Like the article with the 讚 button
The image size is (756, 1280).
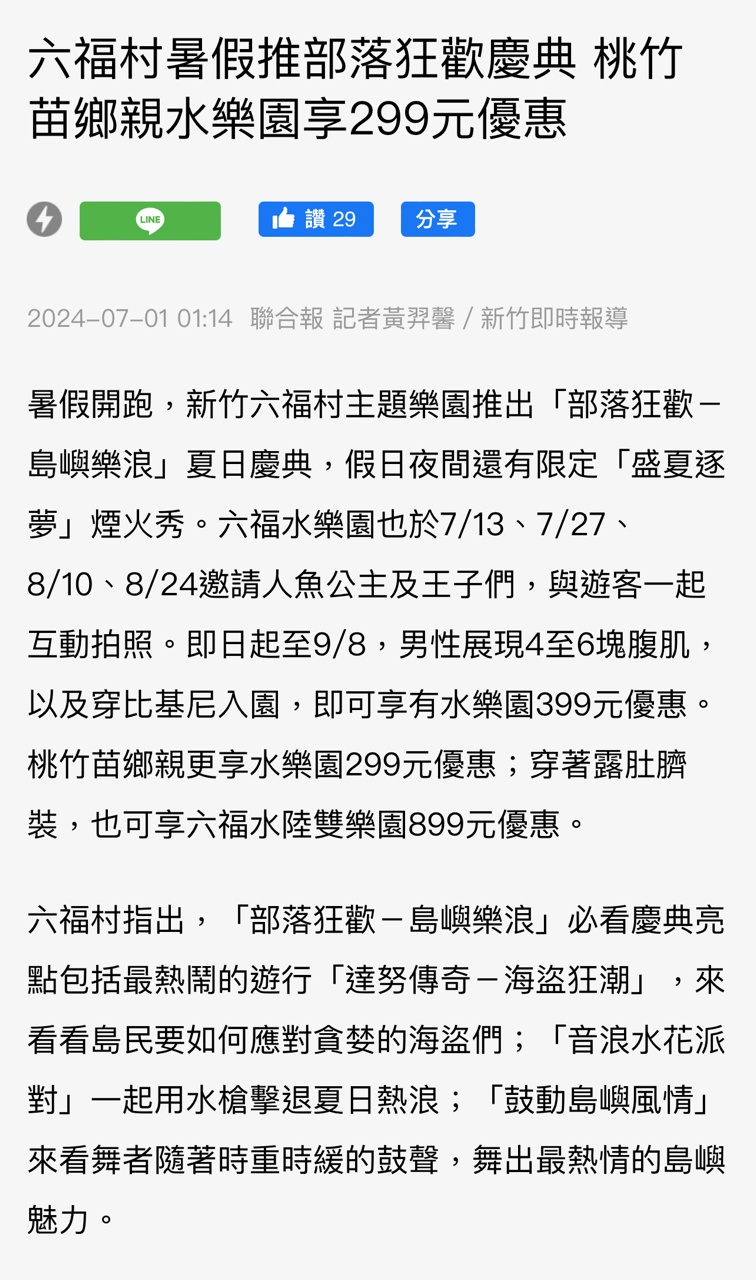coord(316,219)
